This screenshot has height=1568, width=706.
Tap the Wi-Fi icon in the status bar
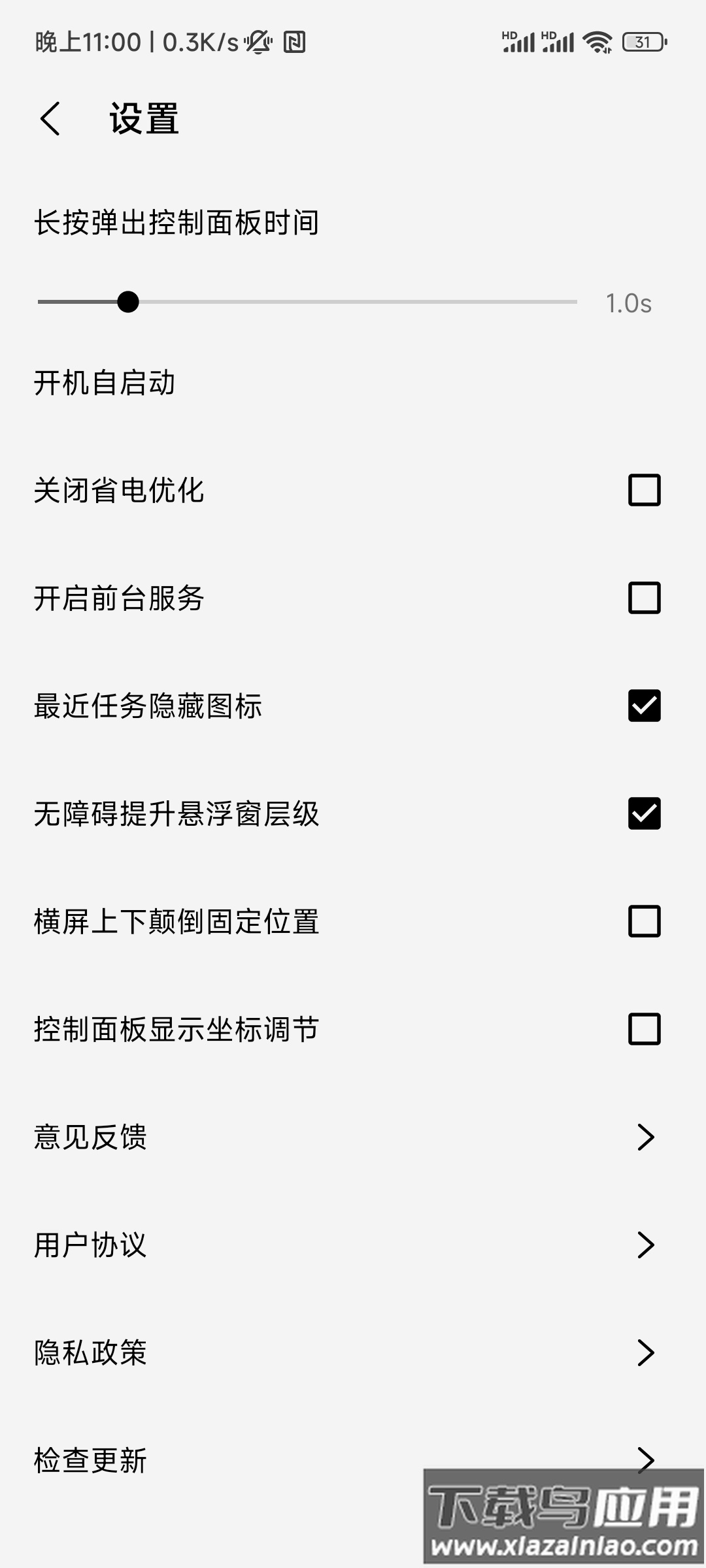596,42
